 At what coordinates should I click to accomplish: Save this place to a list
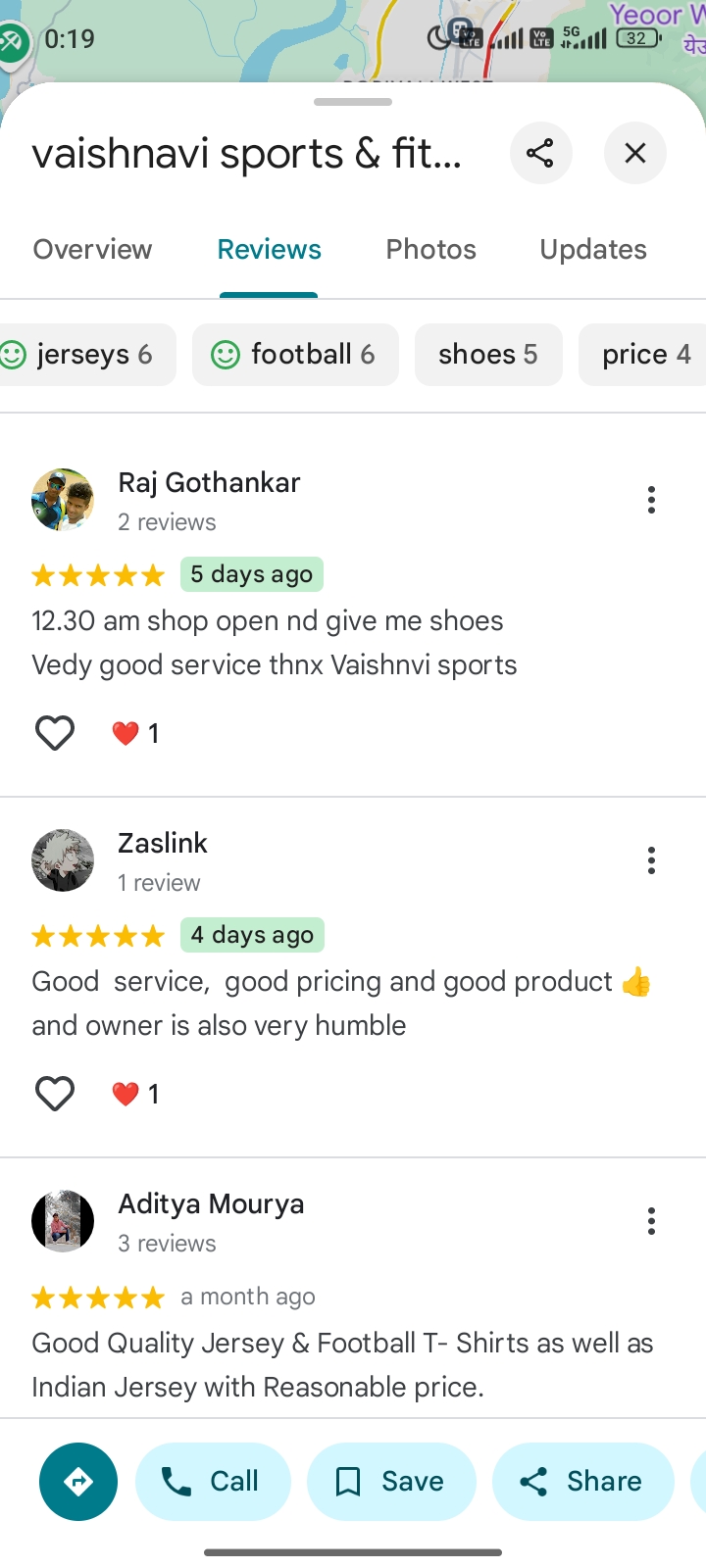pyautogui.click(x=391, y=1482)
